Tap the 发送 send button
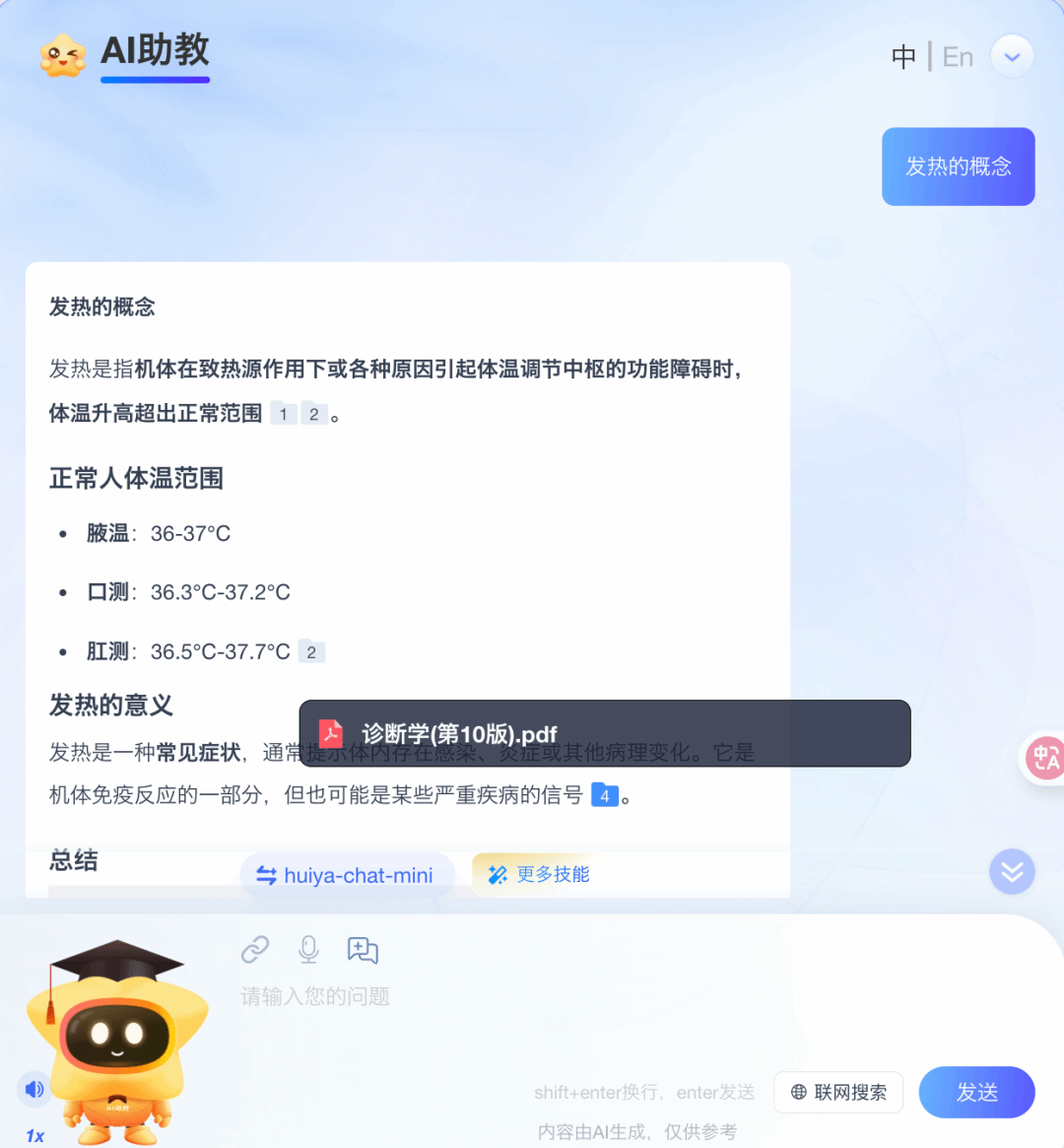This screenshot has height=1148, width=1064. click(x=976, y=1092)
